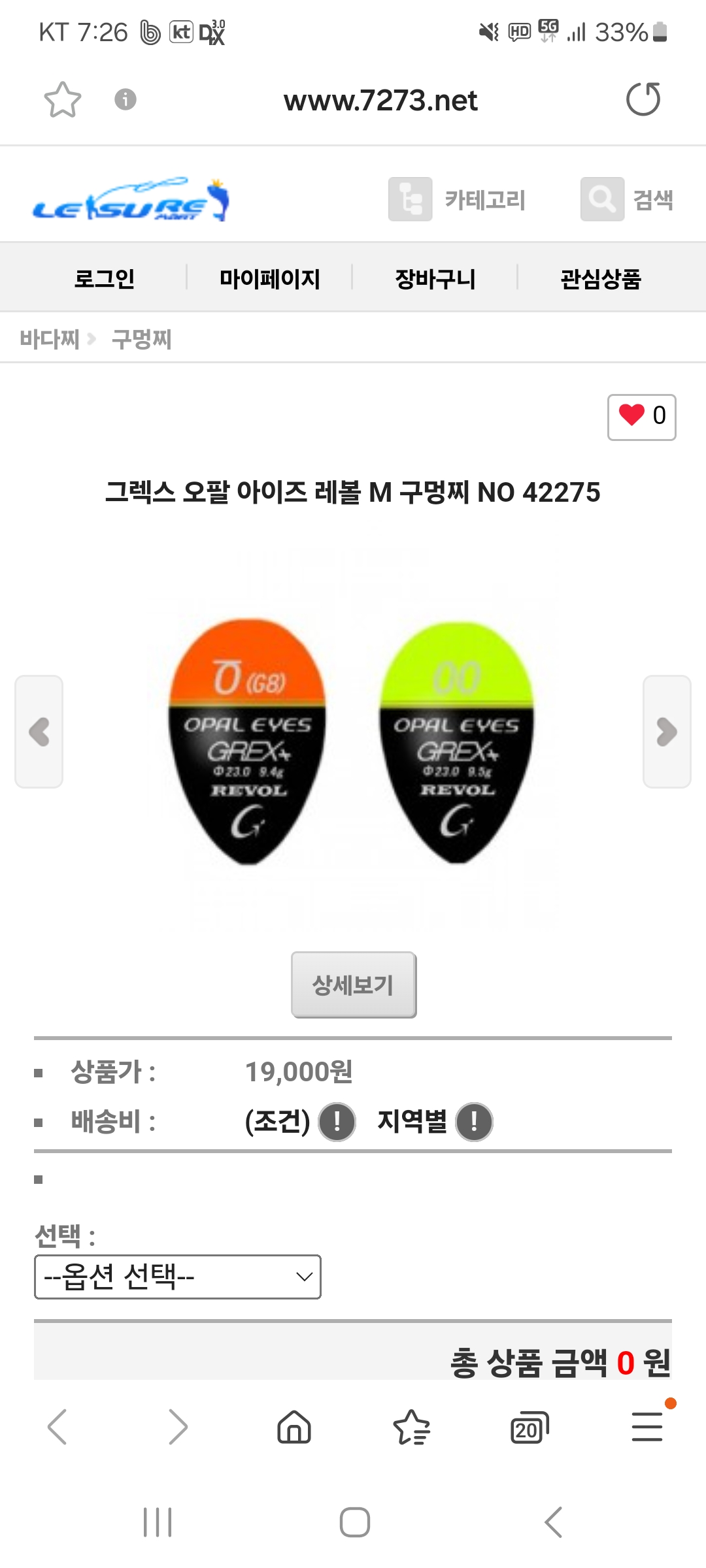Open the 구멍찌 breadcrumb link
Image resolution: width=706 pixels, height=1568 pixels.
tap(141, 339)
